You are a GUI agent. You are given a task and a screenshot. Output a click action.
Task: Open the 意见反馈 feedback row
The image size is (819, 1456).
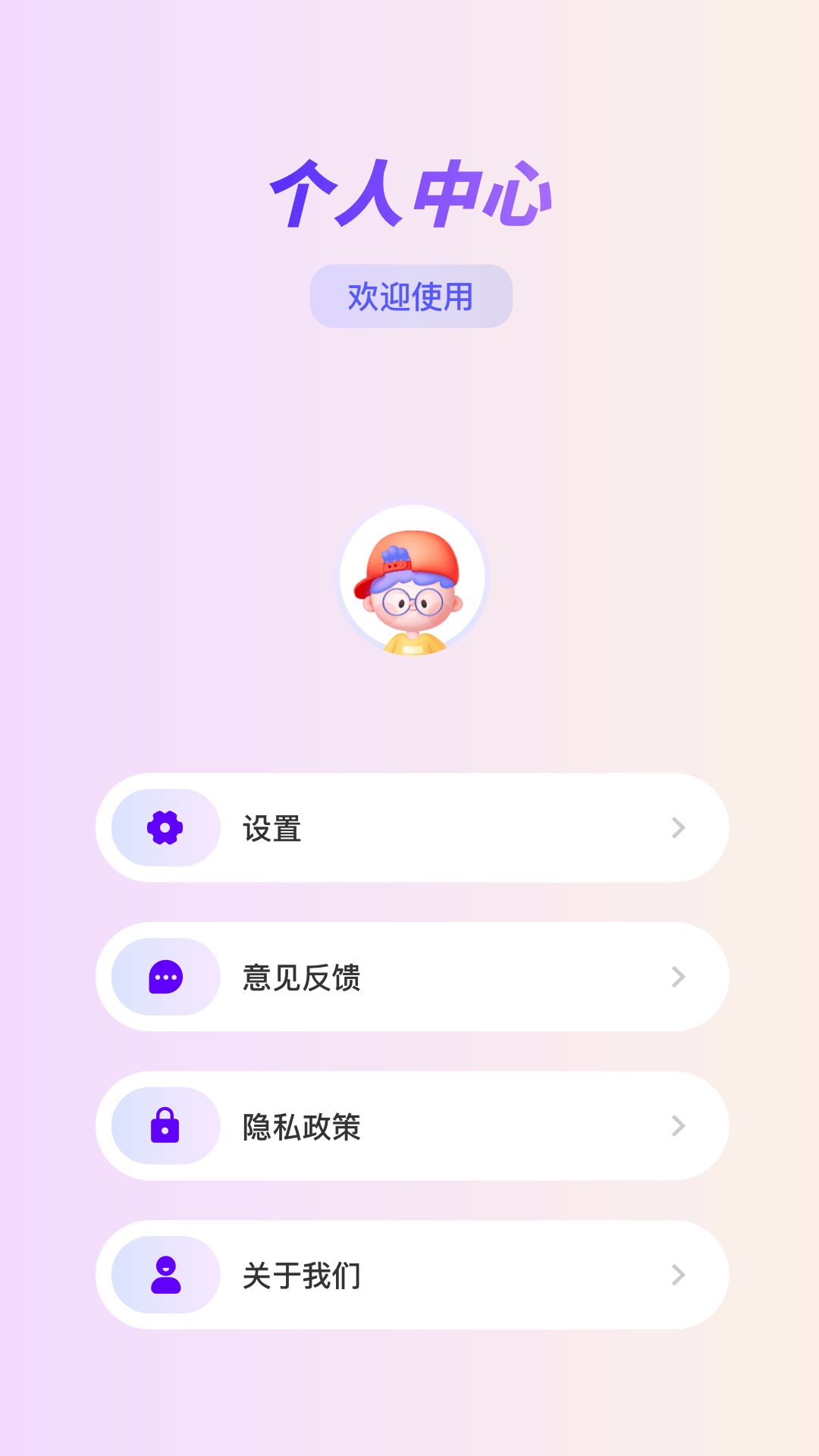[412, 977]
